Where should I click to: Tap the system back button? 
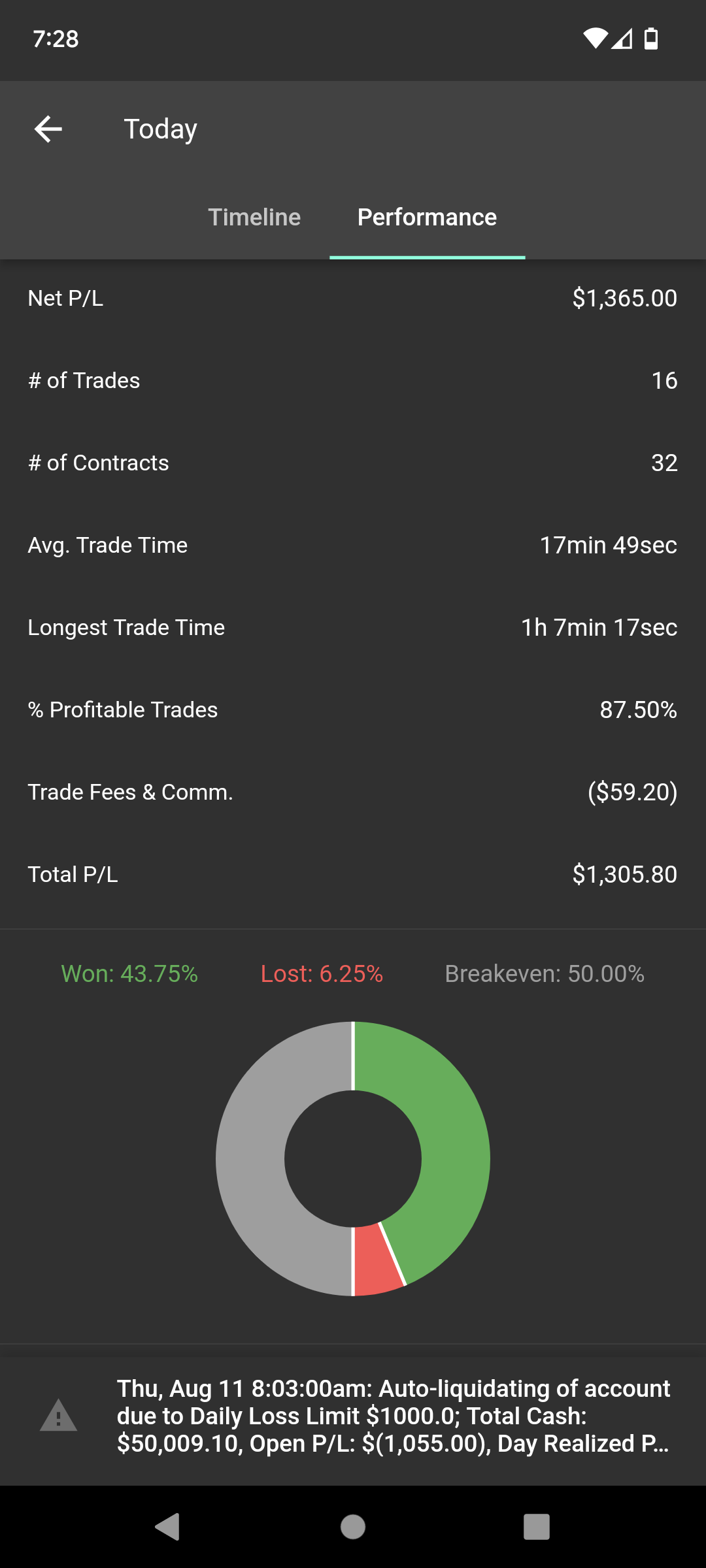click(167, 1527)
